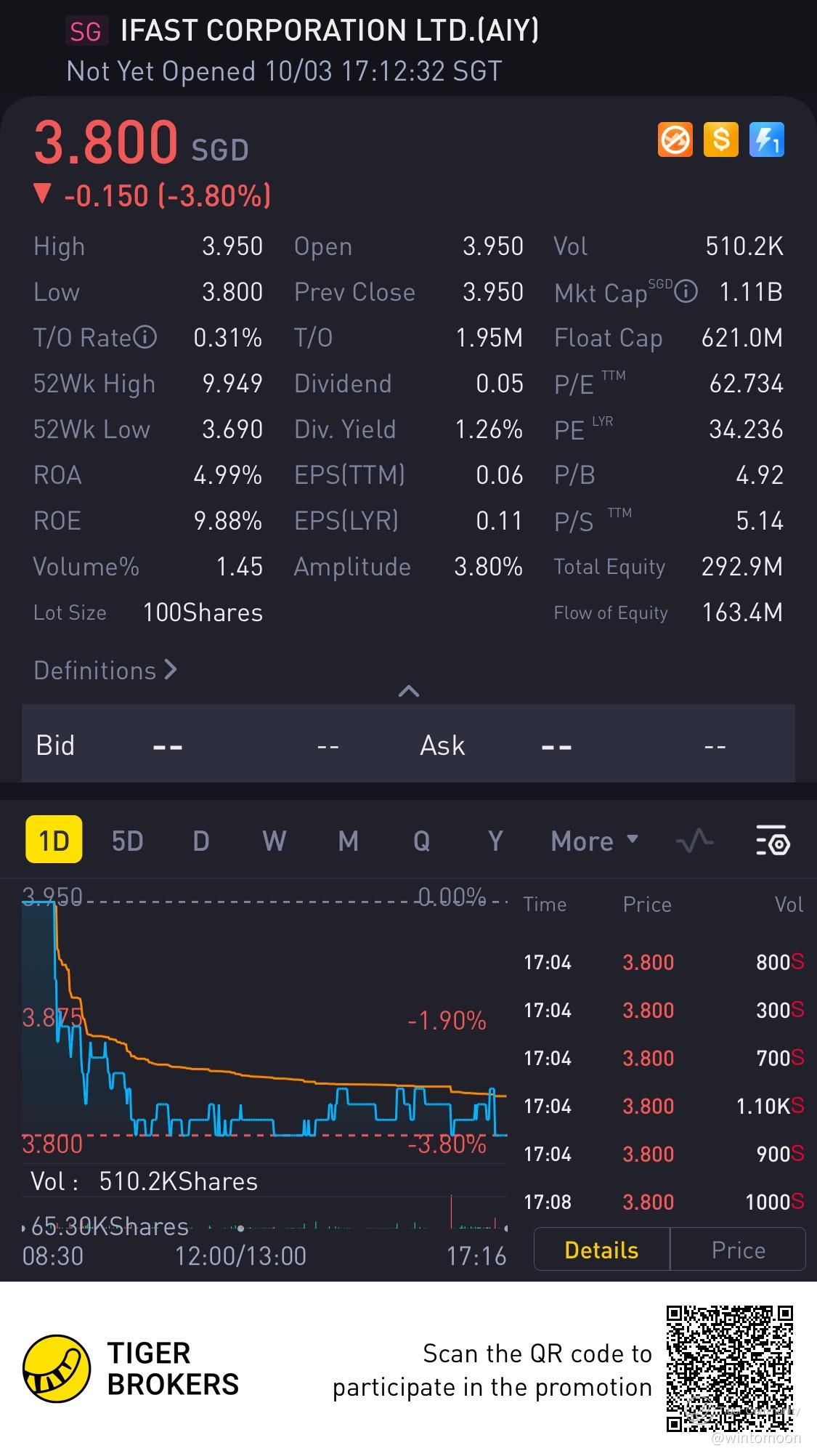Select the 1D chart period
This screenshot has width=817, height=1456.
[x=54, y=841]
